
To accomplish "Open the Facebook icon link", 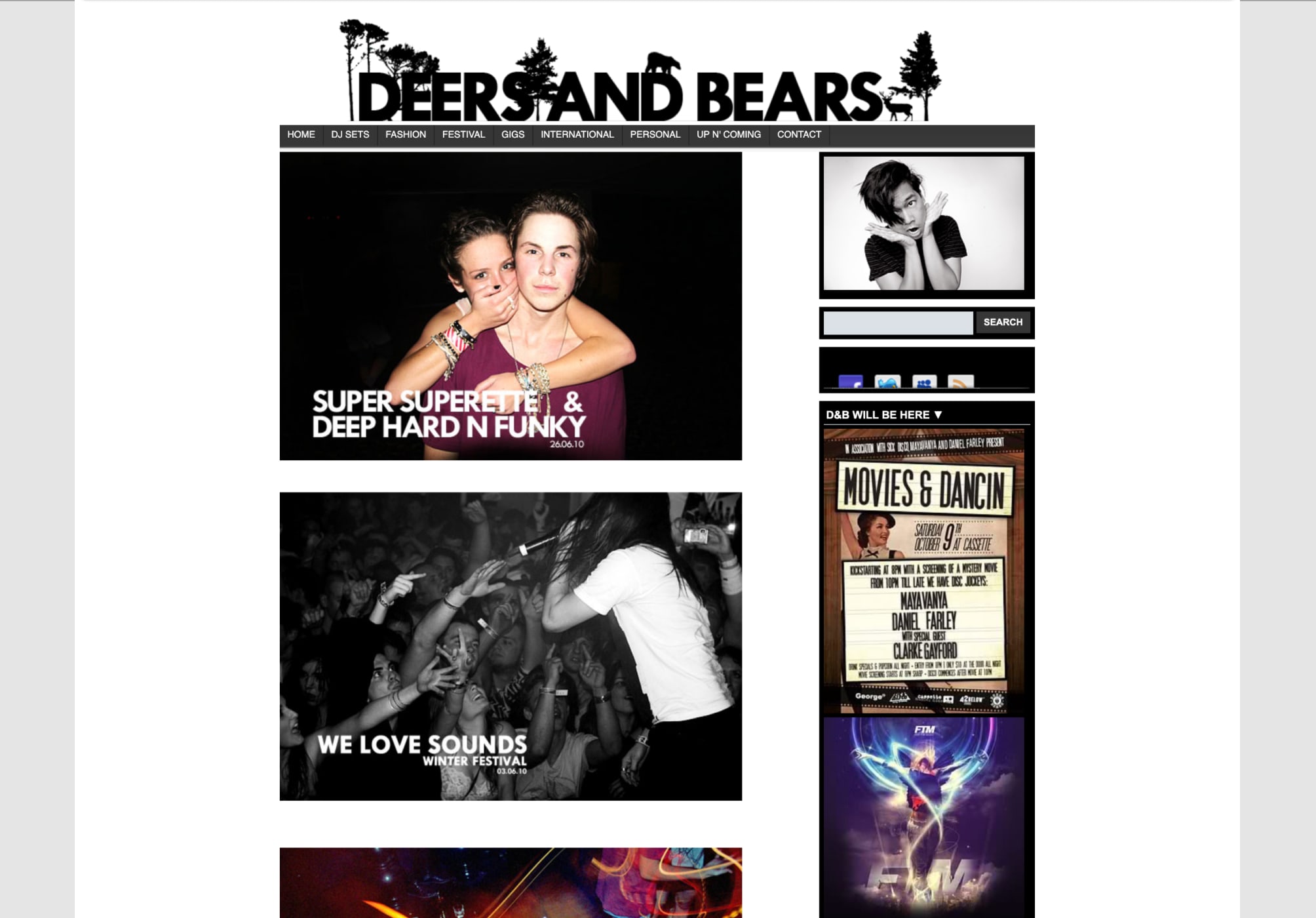I will click(x=851, y=382).
